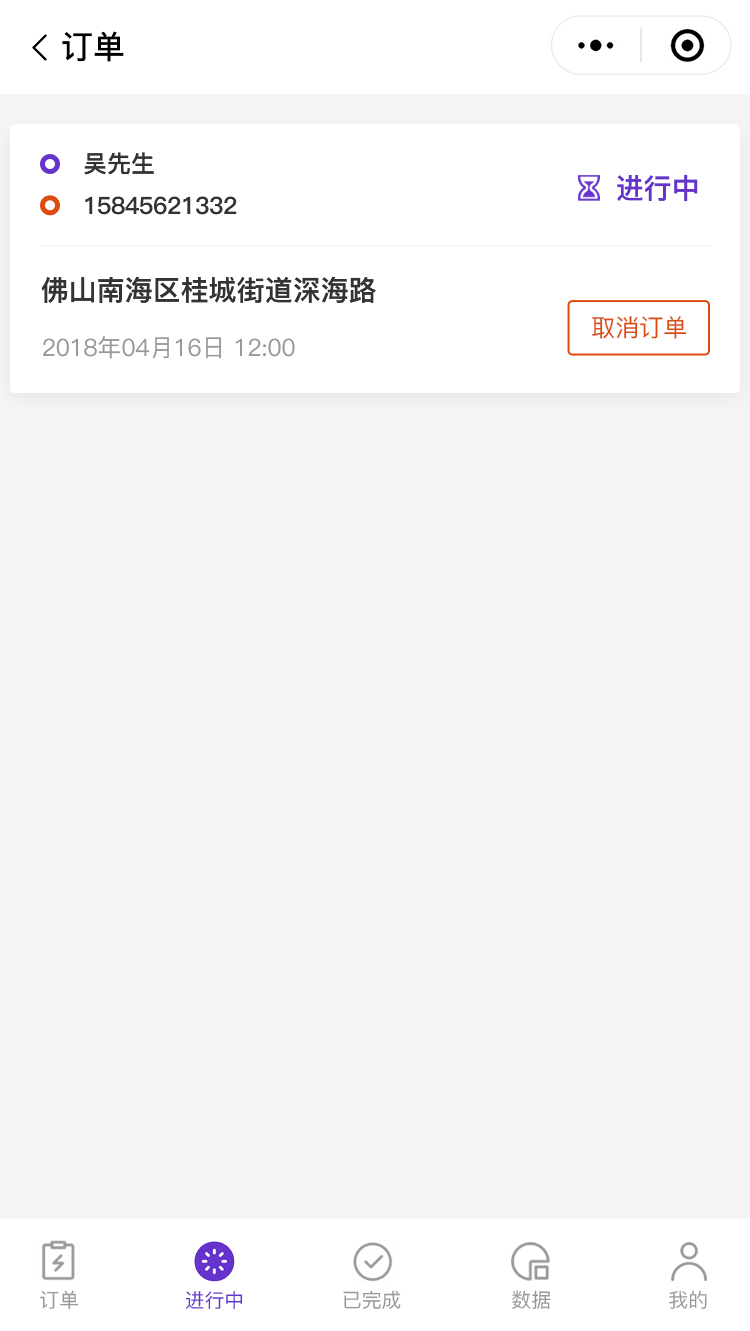Viewport: 750px width, 1331px height.
Task: Open the 数据 tab
Action: click(x=531, y=1275)
